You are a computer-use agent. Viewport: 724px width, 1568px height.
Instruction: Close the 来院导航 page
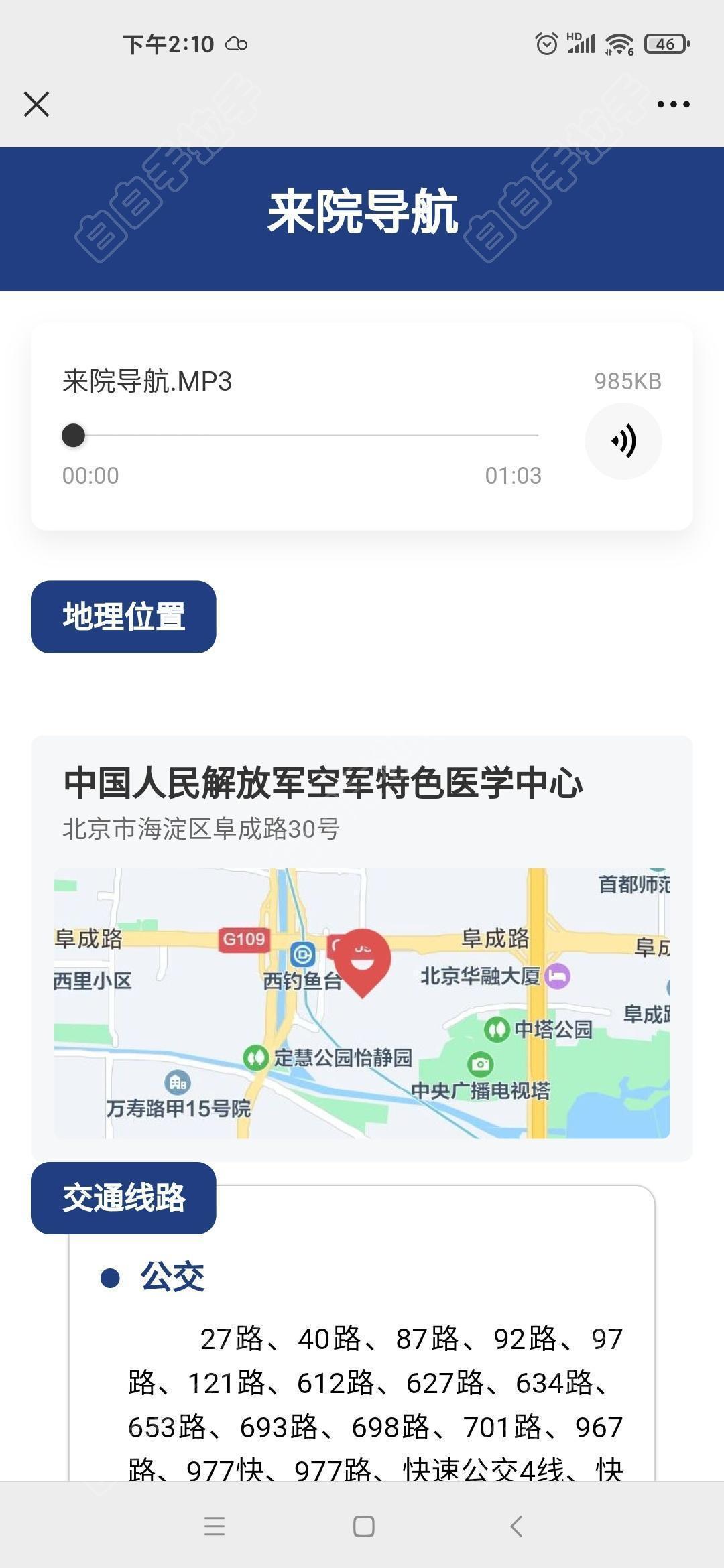(x=36, y=105)
